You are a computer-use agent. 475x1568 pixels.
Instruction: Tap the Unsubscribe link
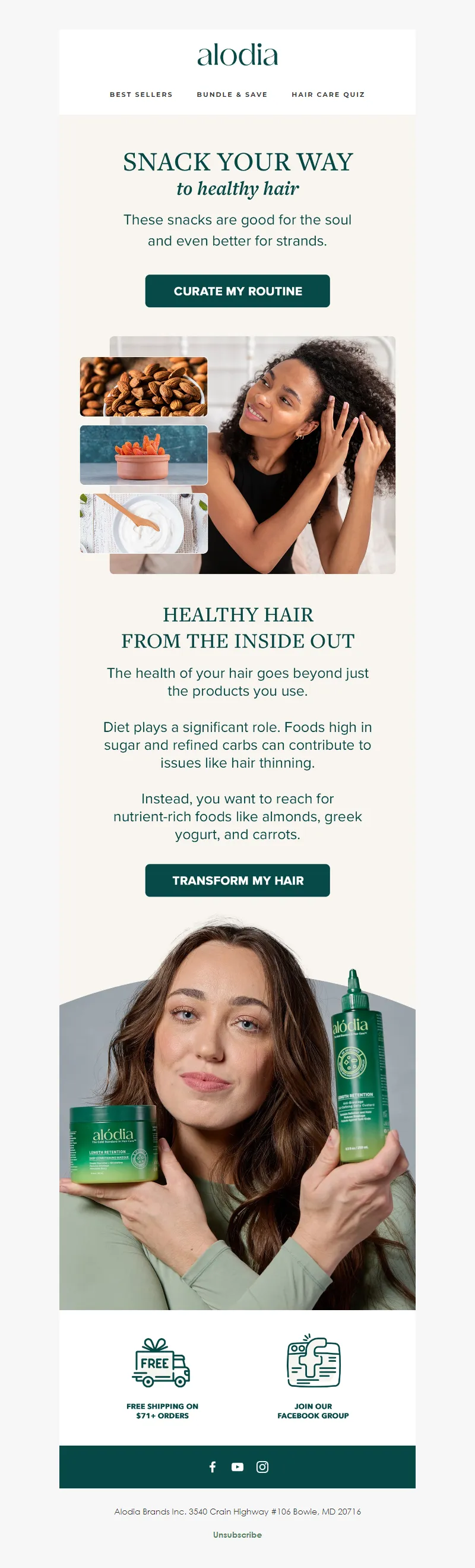tap(237, 1535)
